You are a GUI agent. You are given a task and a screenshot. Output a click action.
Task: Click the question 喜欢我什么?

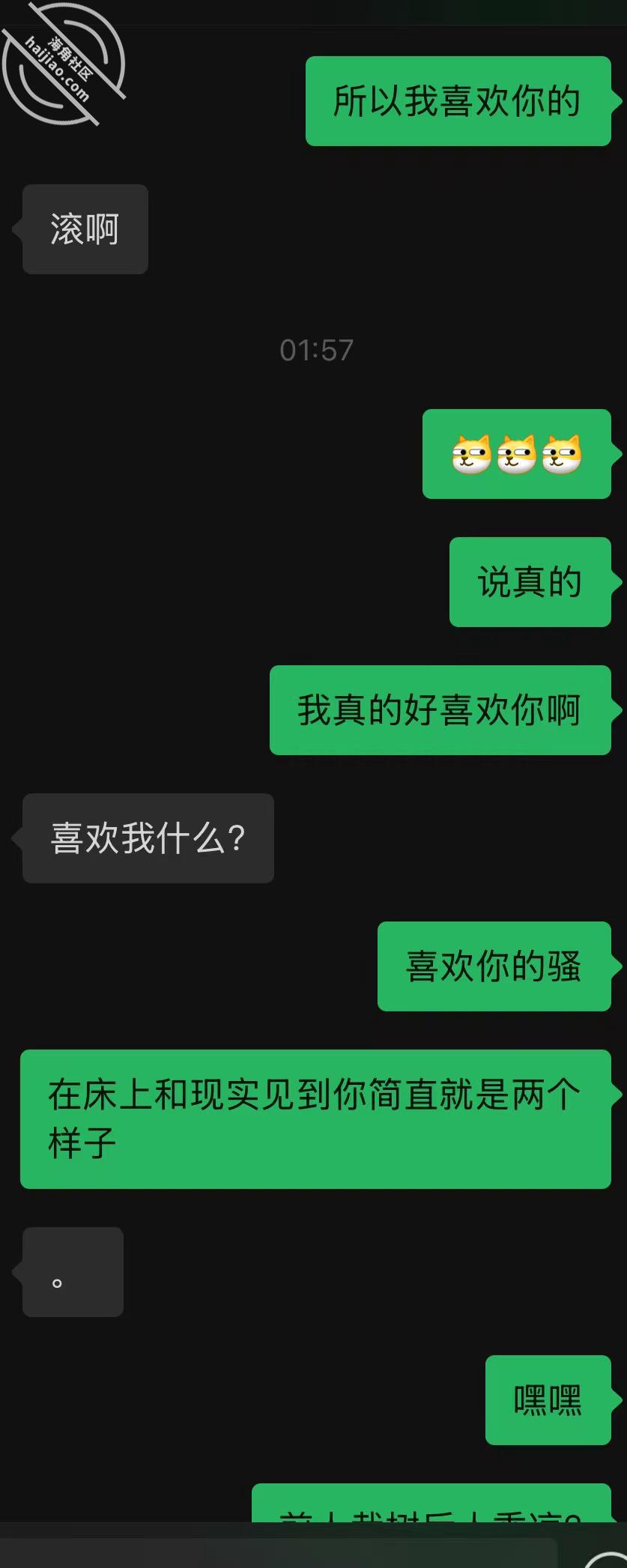(148, 838)
